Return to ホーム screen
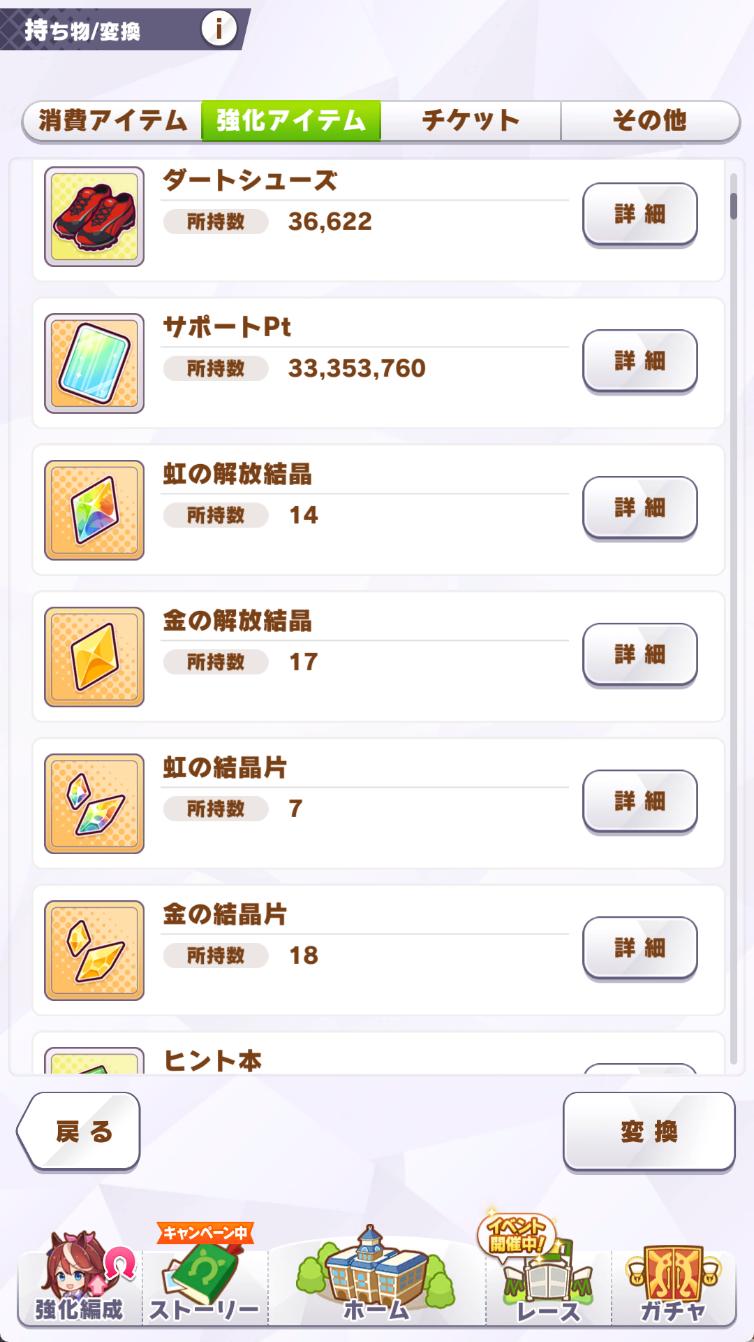Viewport: 754px width, 1342px height. [x=376, y=1280]
